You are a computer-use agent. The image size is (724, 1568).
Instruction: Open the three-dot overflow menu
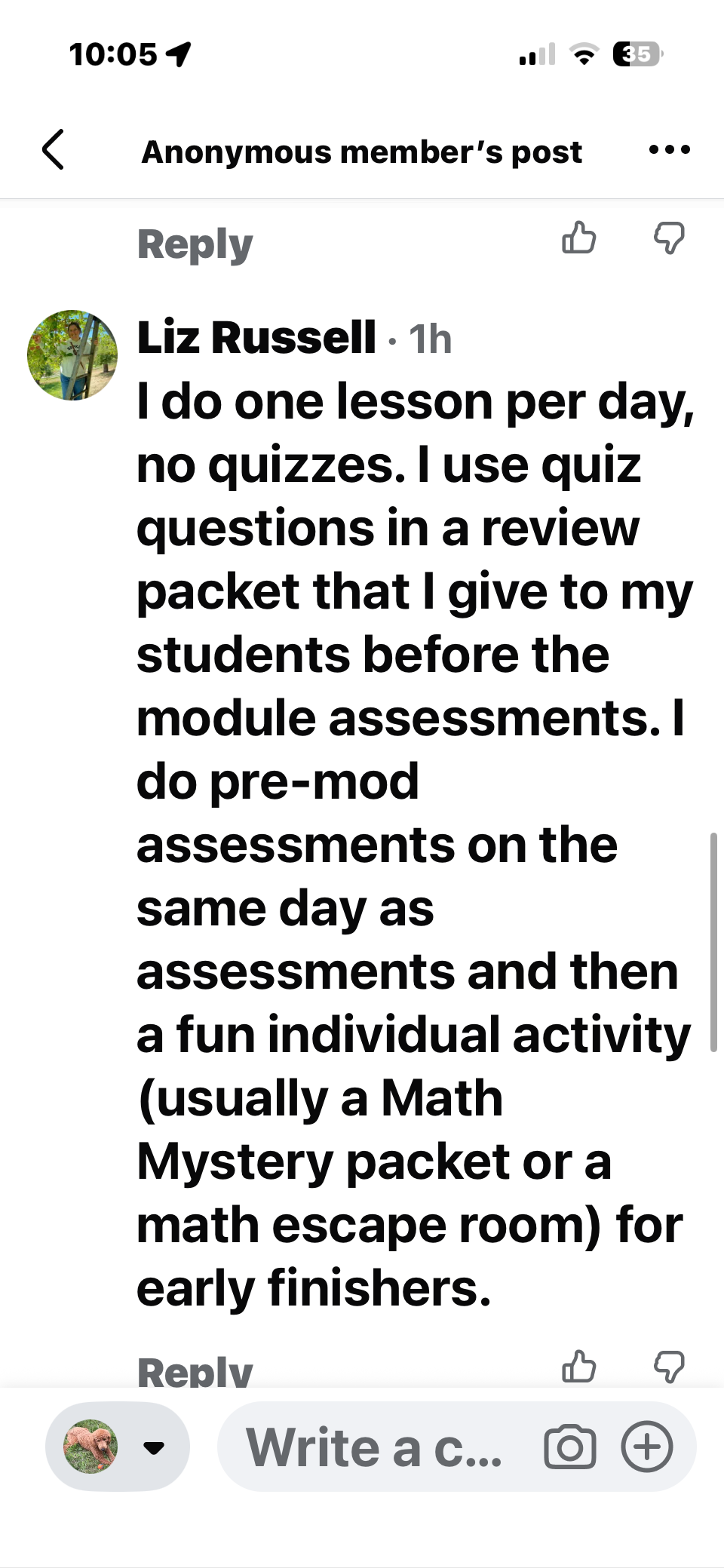669,150
